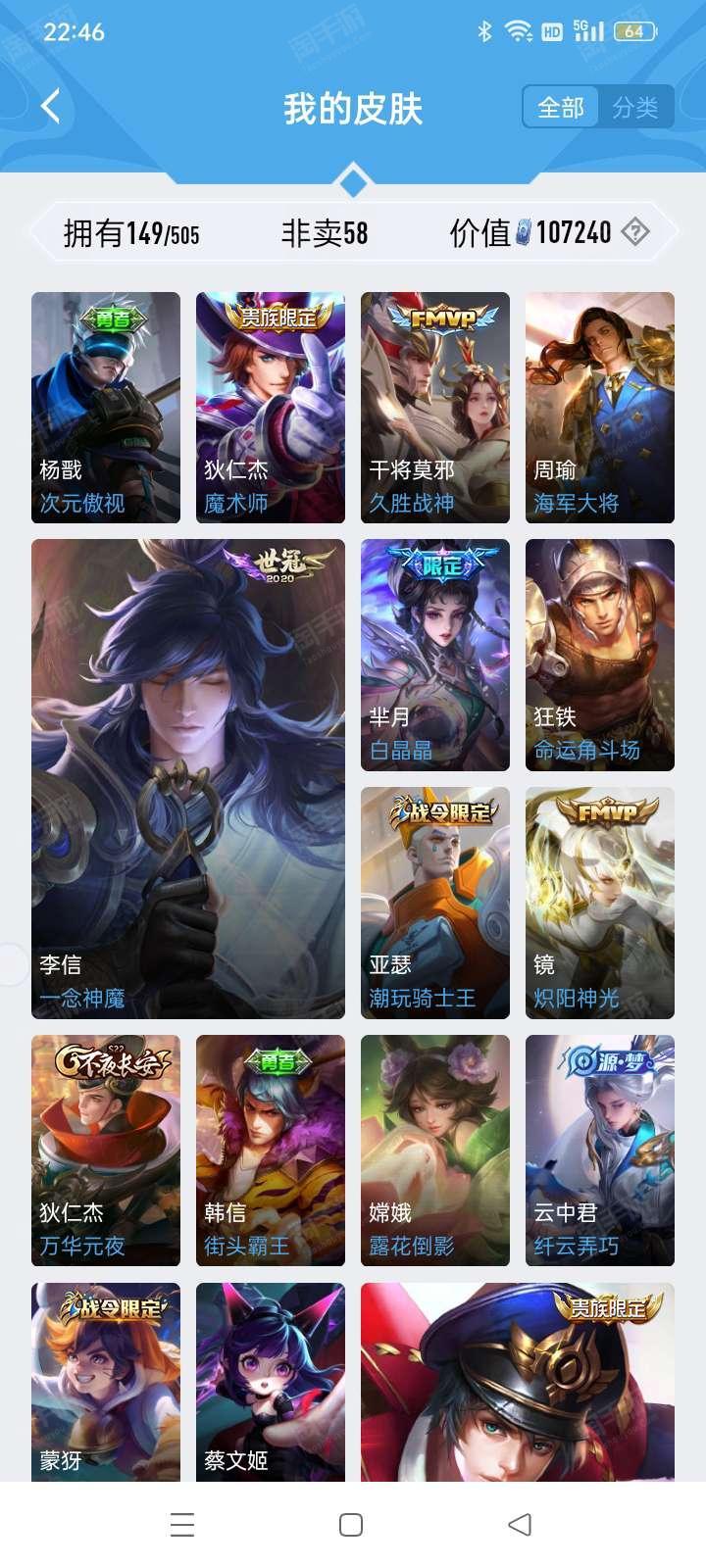View 亚瑟 潮玩骑士王 skin
The height and width of the screenshot is (1568, 706).
(435, 903)
